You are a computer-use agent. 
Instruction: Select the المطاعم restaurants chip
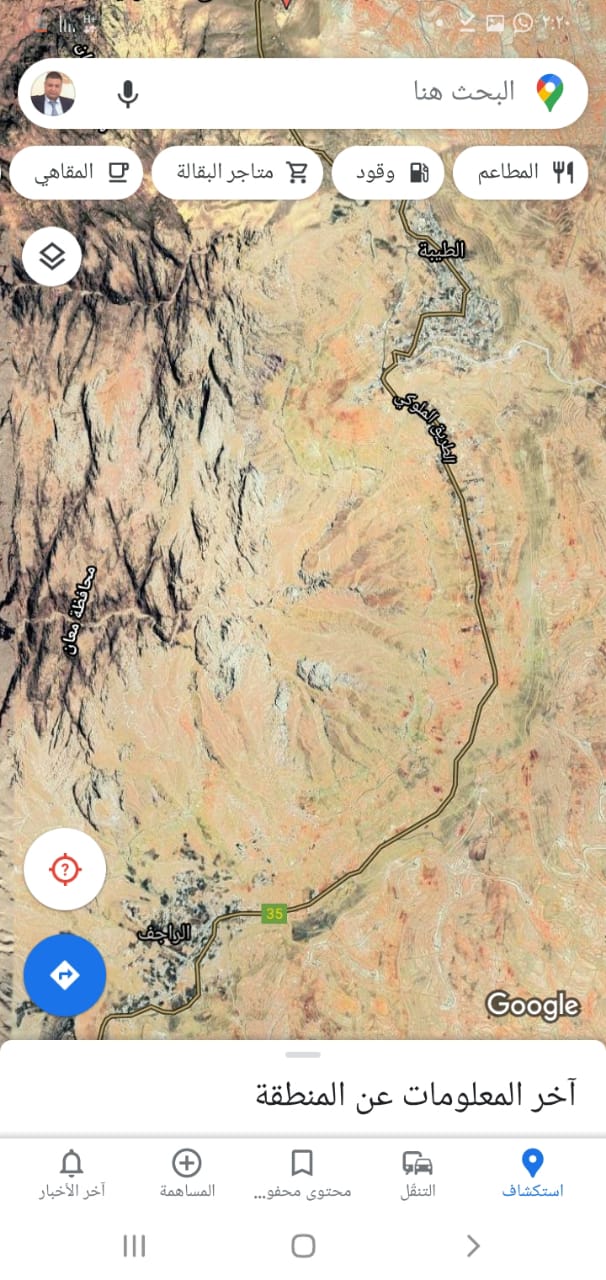pyautogui.click(x=520, y=172)
